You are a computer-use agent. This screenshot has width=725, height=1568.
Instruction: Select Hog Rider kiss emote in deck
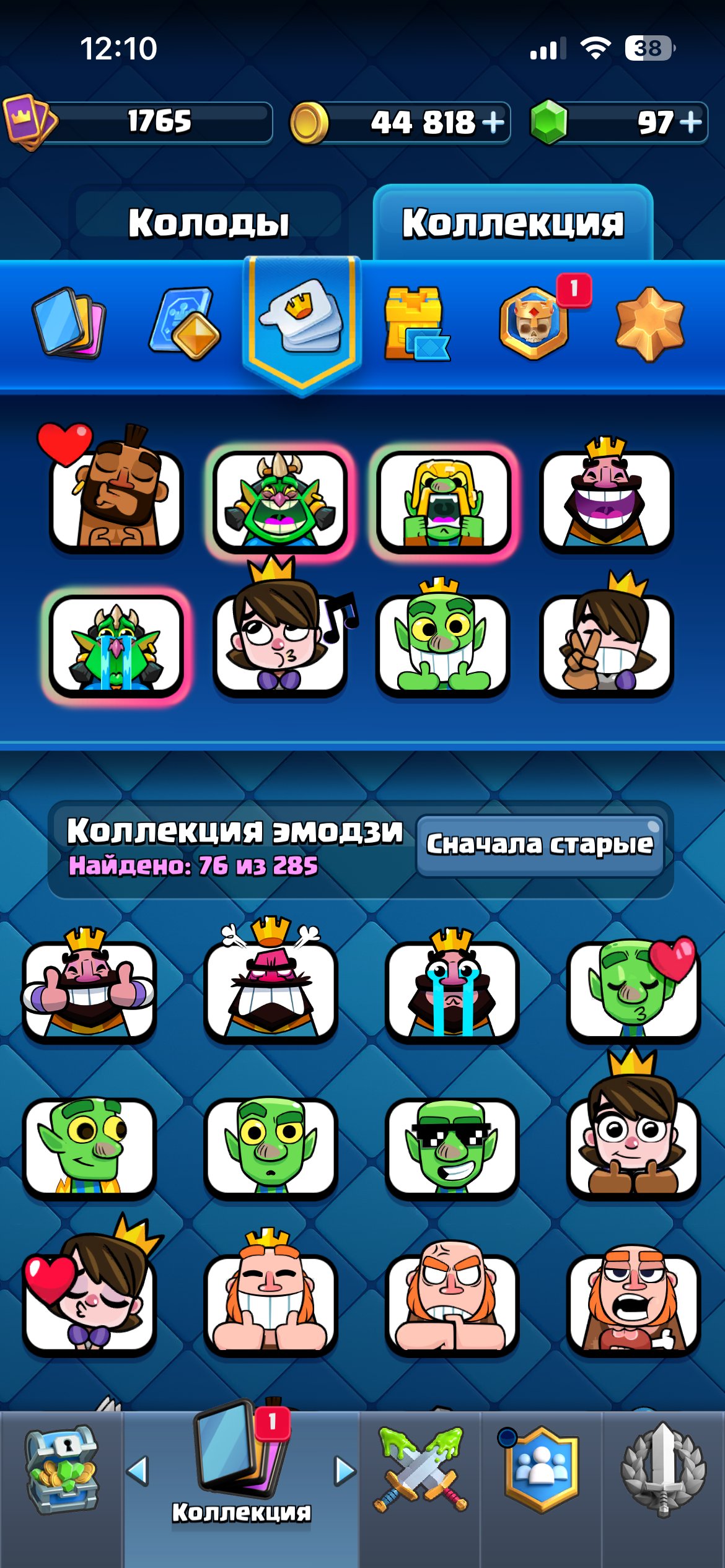coord(116,488)
